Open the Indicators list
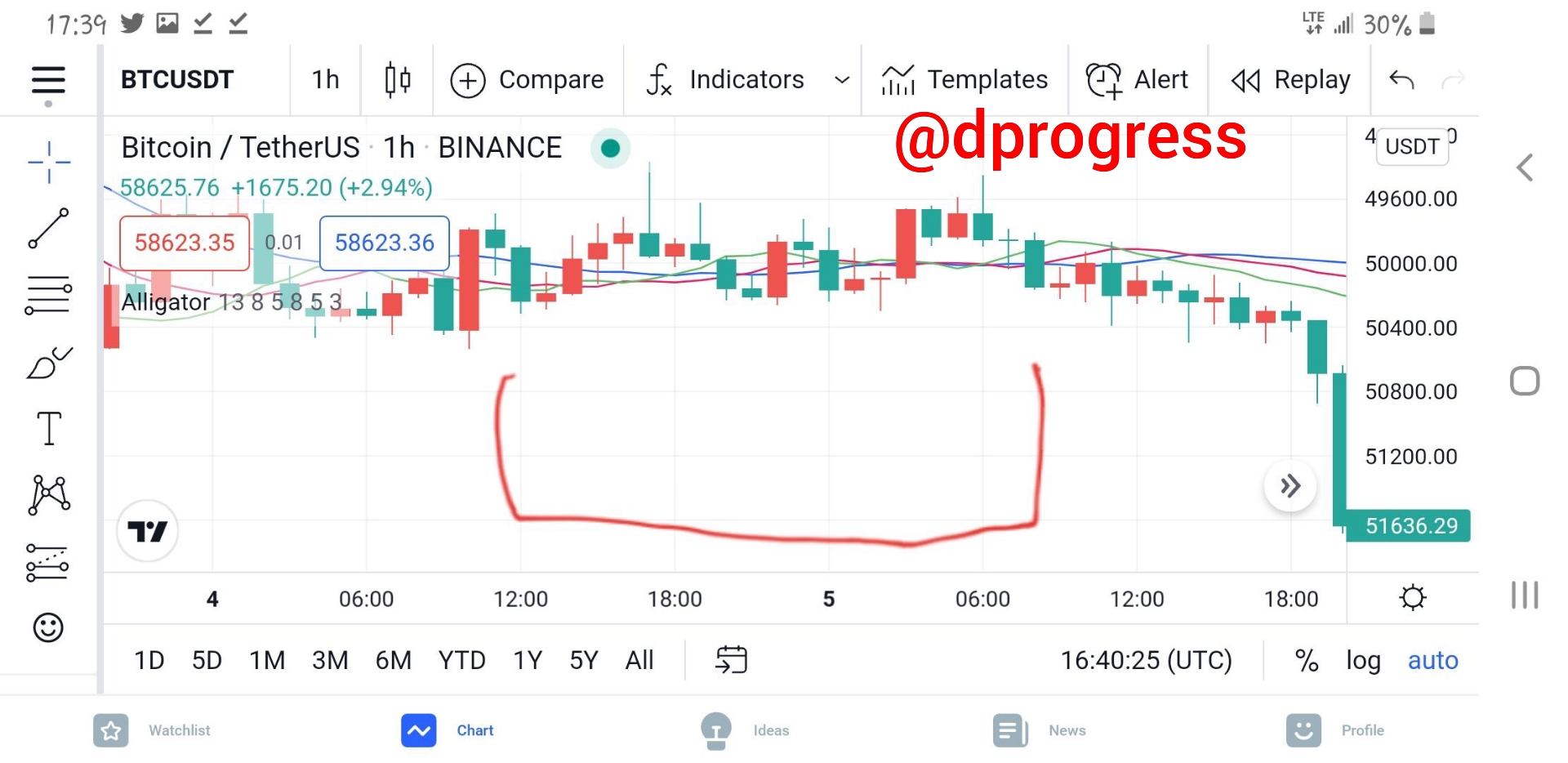Image resolution: width=1568 pixels, height=763 pixels. [x=726, y=80]
